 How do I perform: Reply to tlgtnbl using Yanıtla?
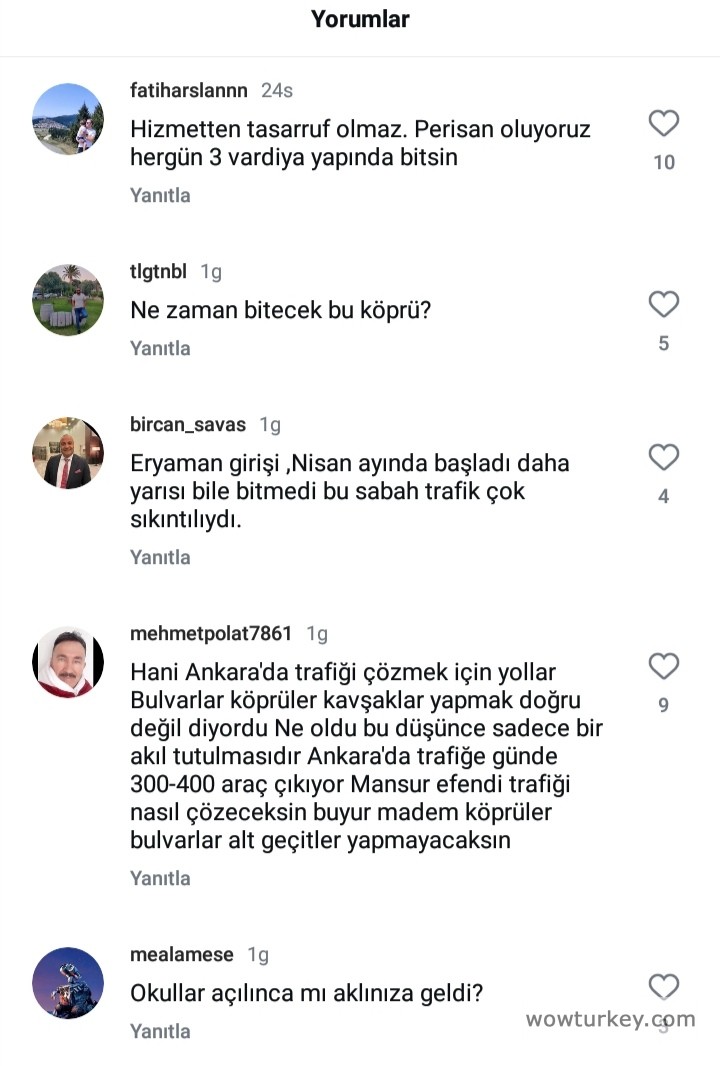pos(159,348)
